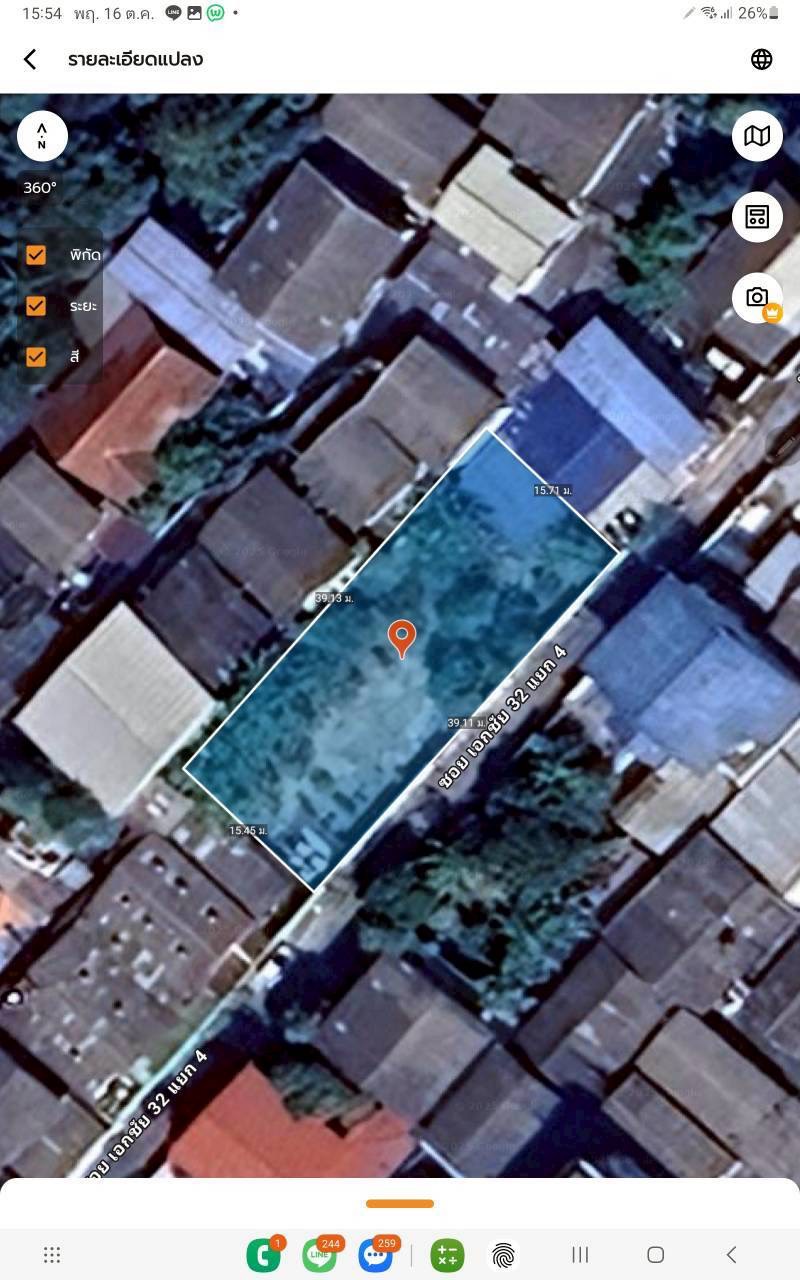Go back from the parcel details screen

coord(30,59)
